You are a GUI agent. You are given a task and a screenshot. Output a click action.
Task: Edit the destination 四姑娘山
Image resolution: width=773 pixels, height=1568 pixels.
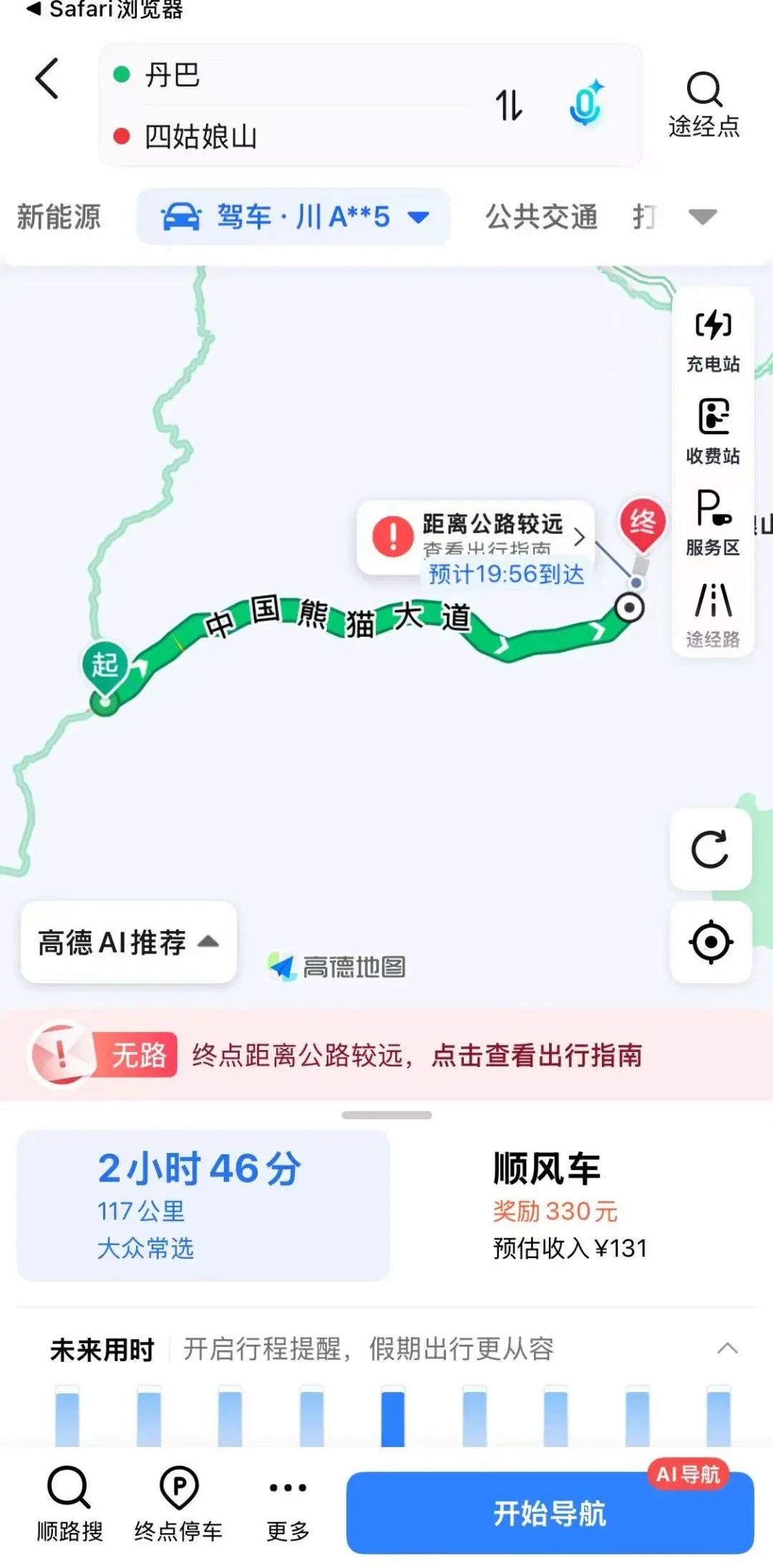tap(286, 136)
